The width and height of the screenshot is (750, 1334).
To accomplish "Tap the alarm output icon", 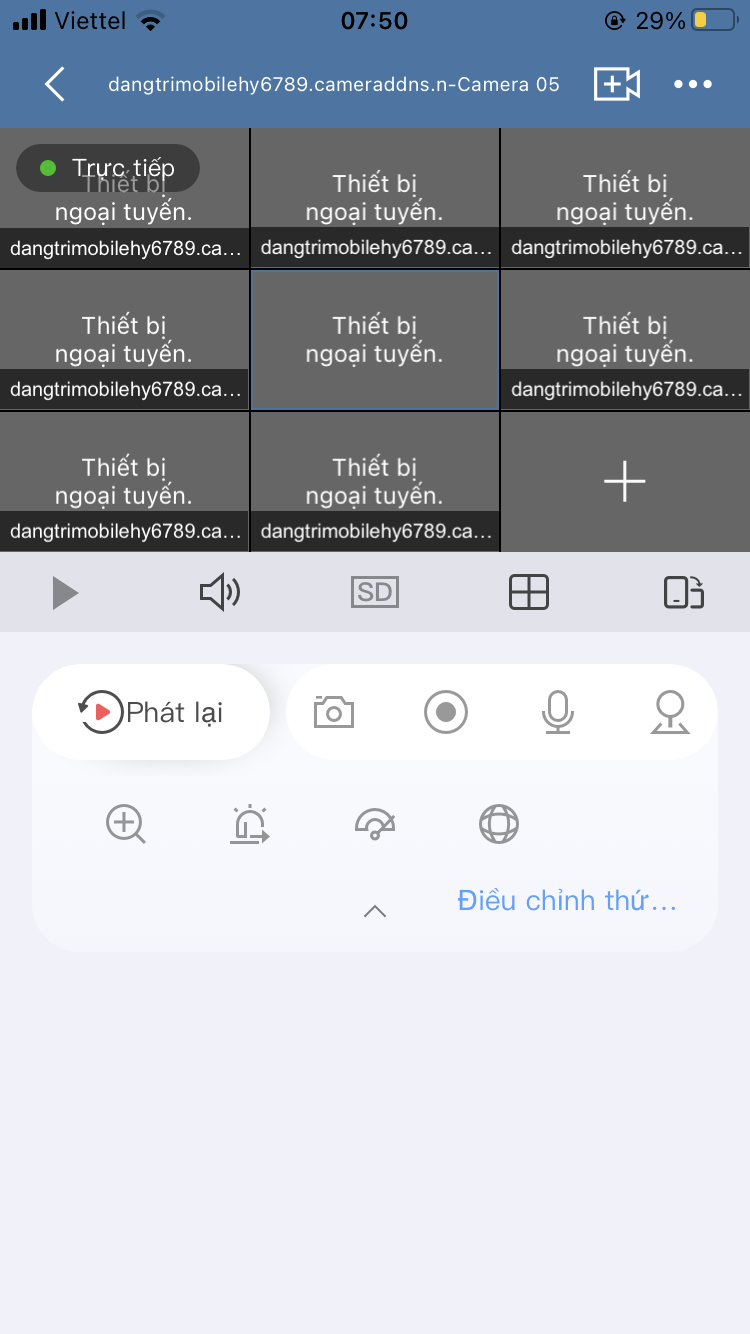I will 250,825.
